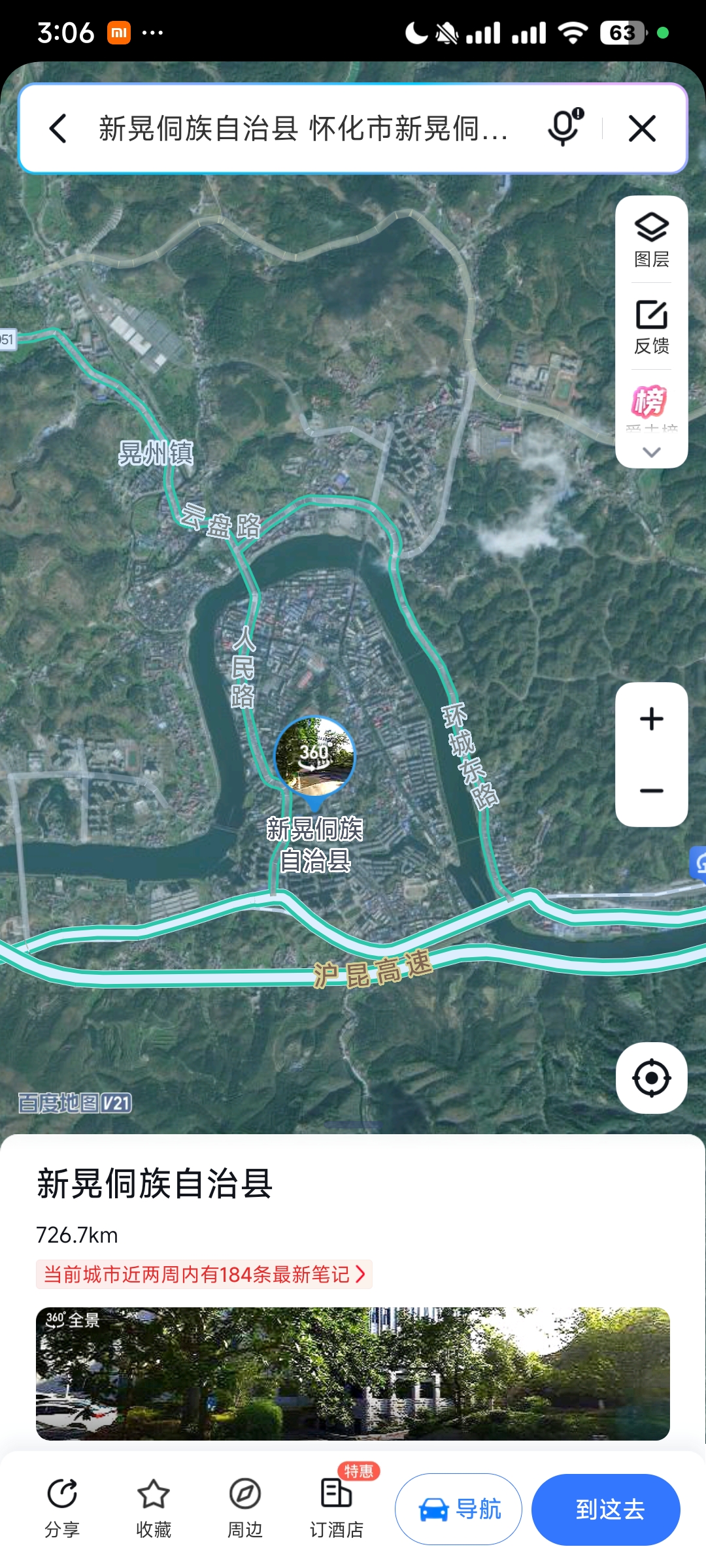The height and width of the screenshot is (1568, 706).
Task: Tap the 到这去 route button
Action: click(x=606, y=1509)
